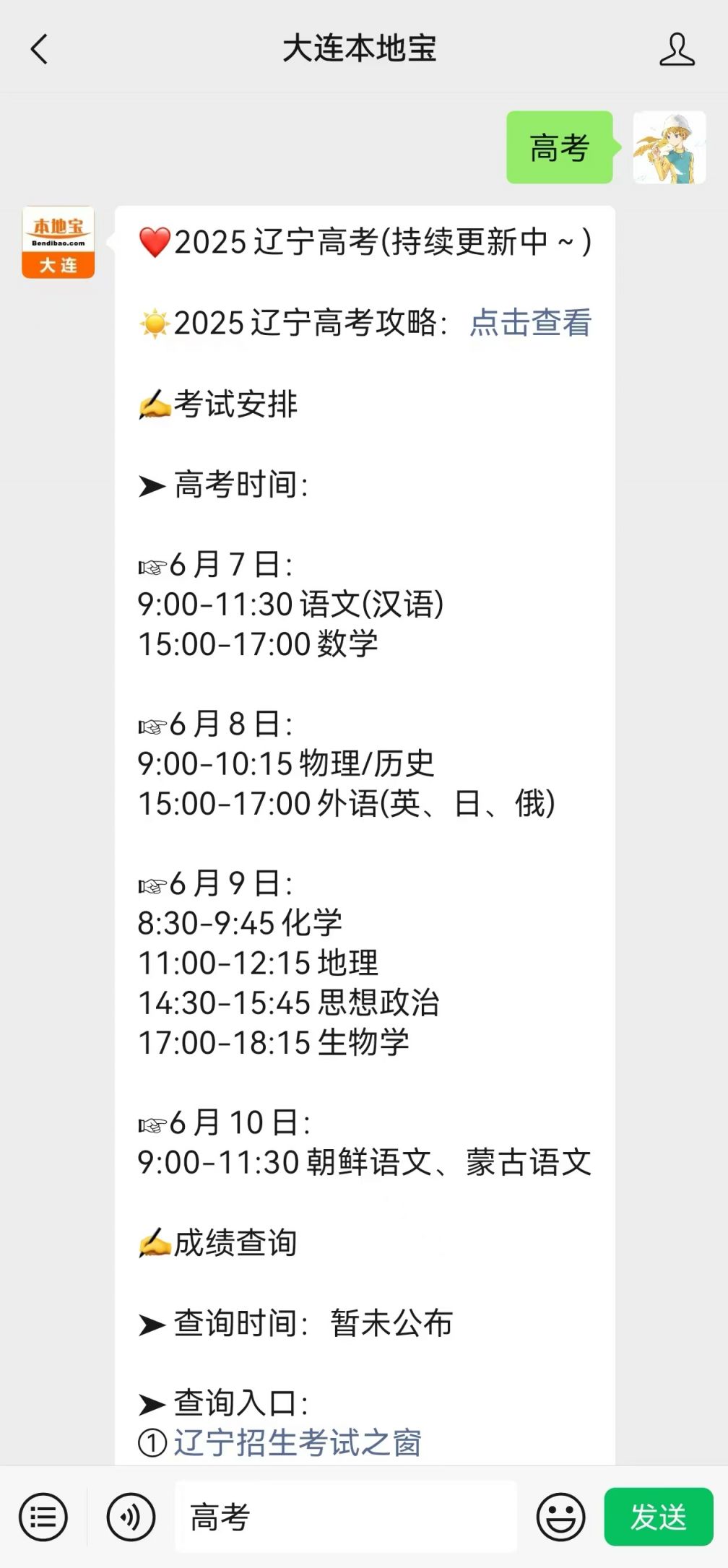Viewport: 728px width, 1568px height.
Task: Open the 辽宁招生考试之窗 link
Action: point(298,1443)
